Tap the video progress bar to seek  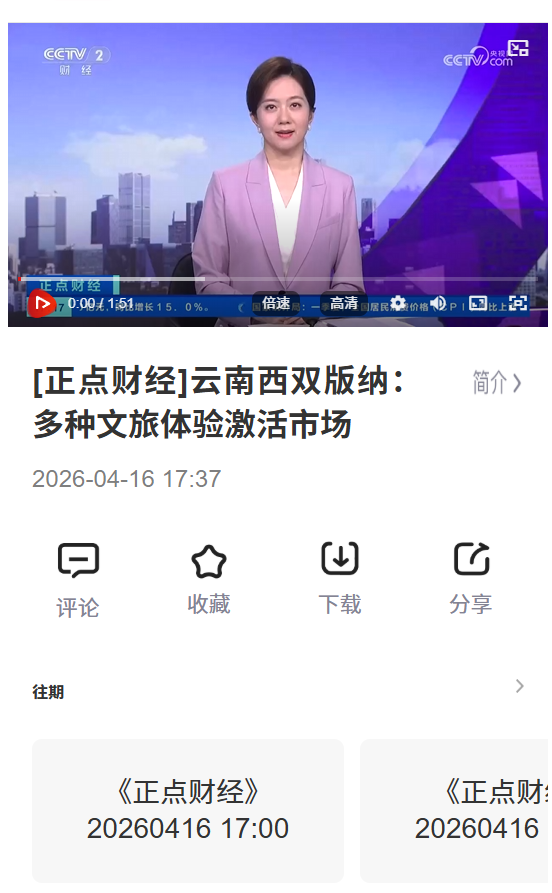(x=278, y=279)
